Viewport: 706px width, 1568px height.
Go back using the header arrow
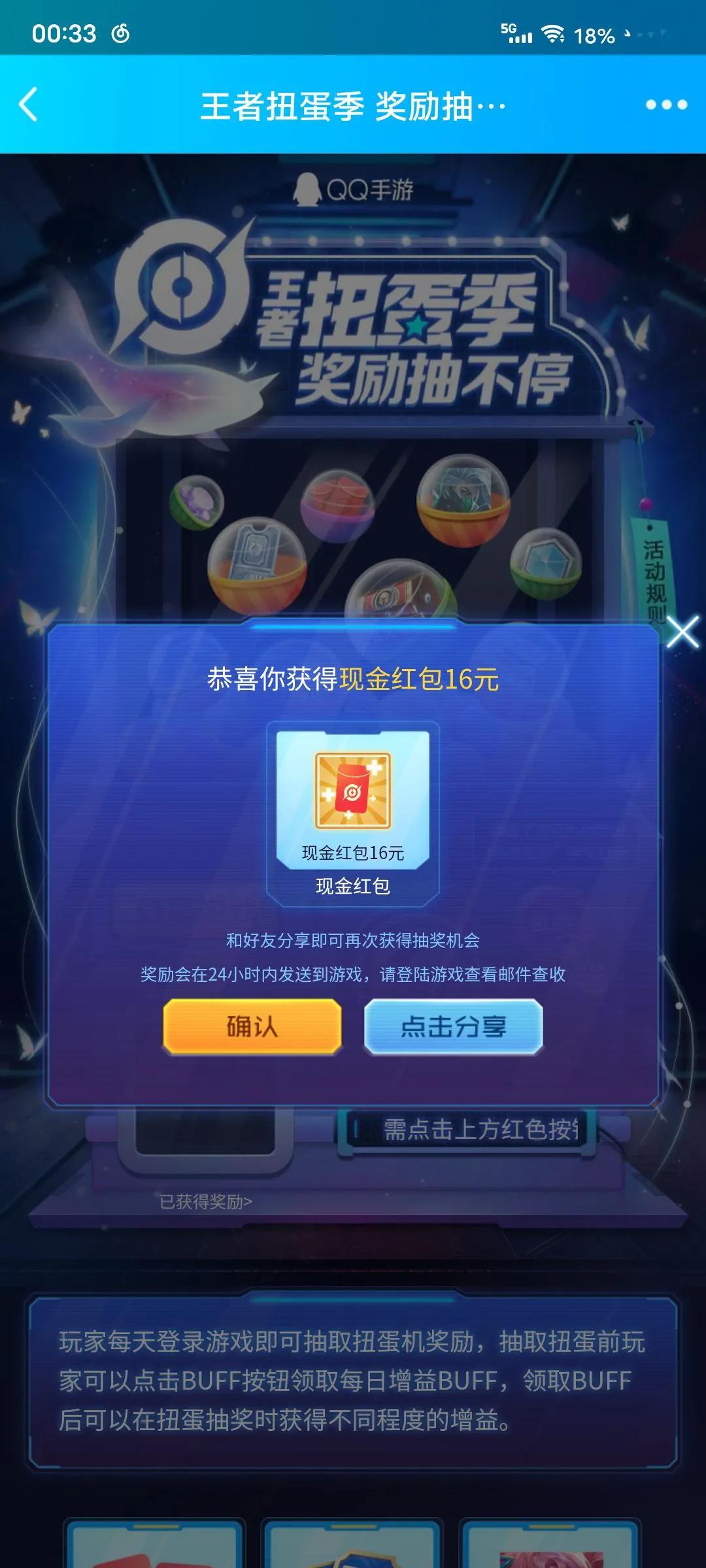click(29, 105)
